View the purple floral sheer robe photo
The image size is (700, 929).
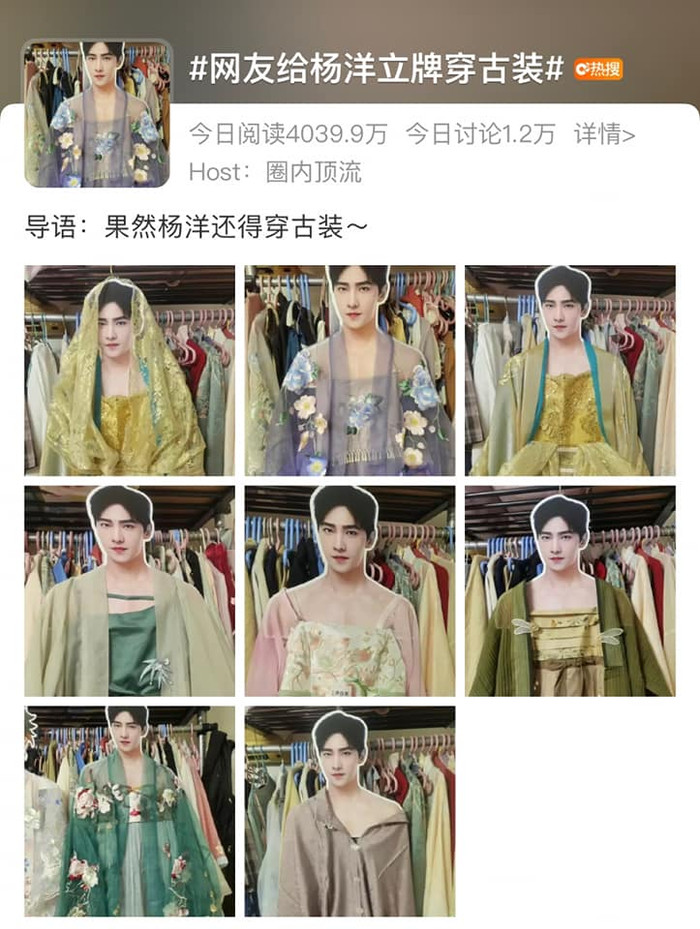click(x=349, y=370)
